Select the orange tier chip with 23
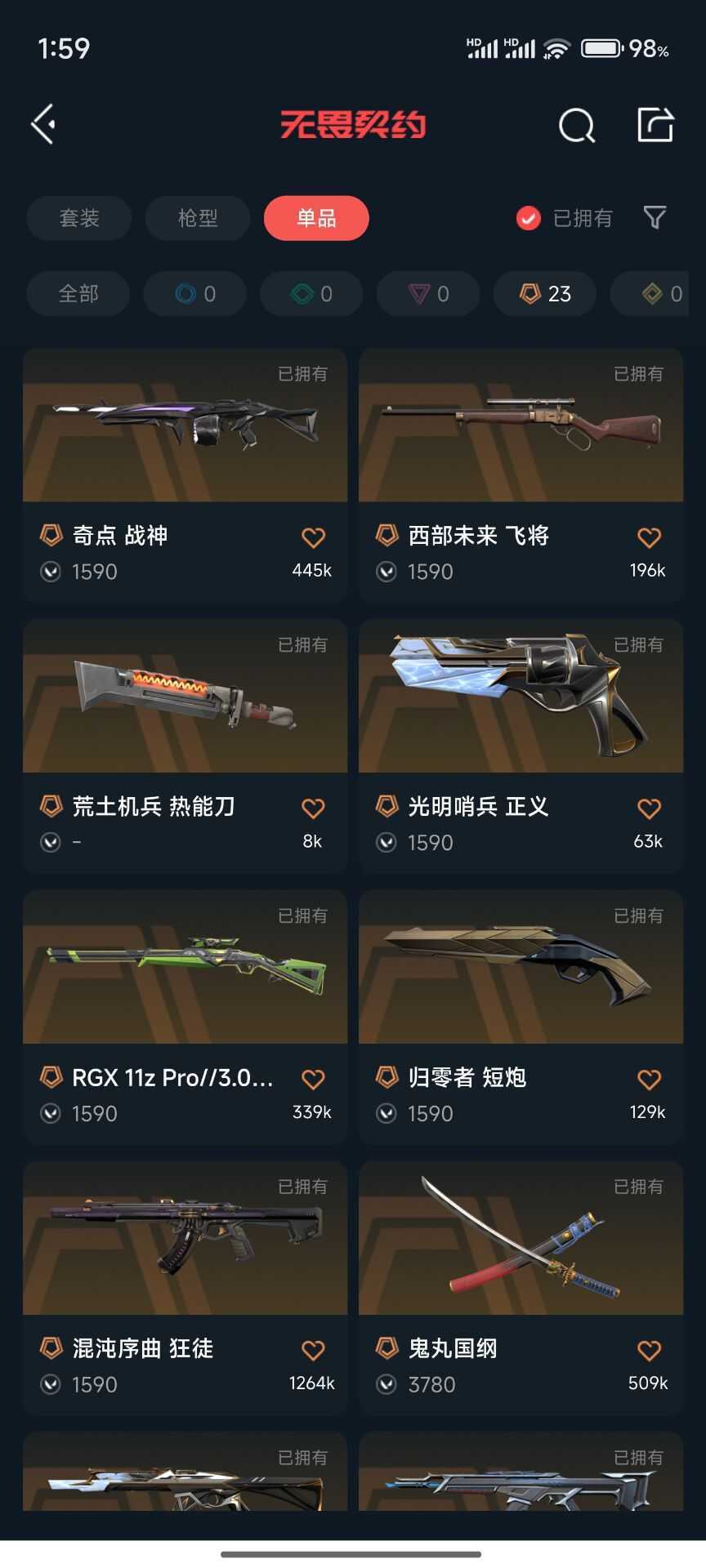This screenshot has height=1568, width=706. point(545,294)
